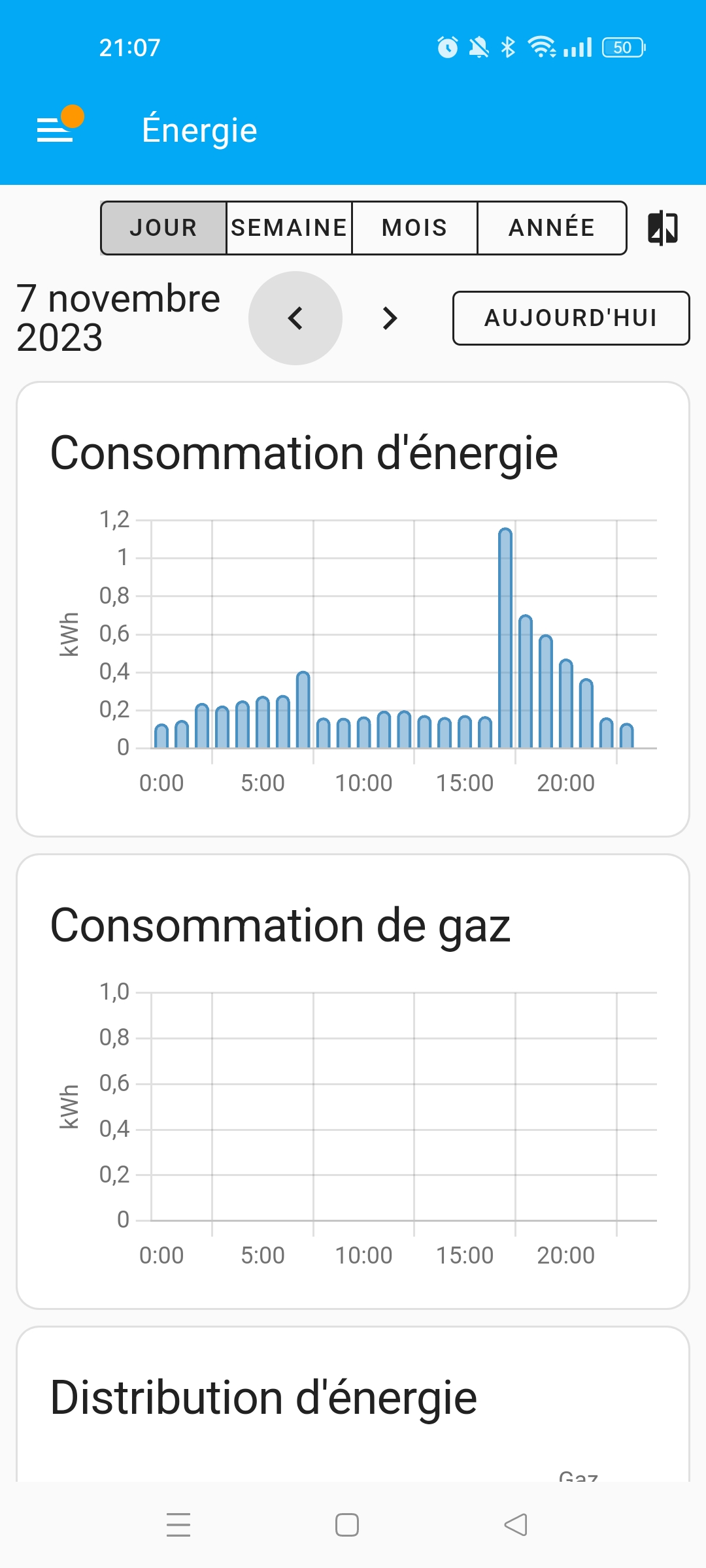Go to the previous day
This screenshot has height=1568, width=706.
click(x=295, y=318)
